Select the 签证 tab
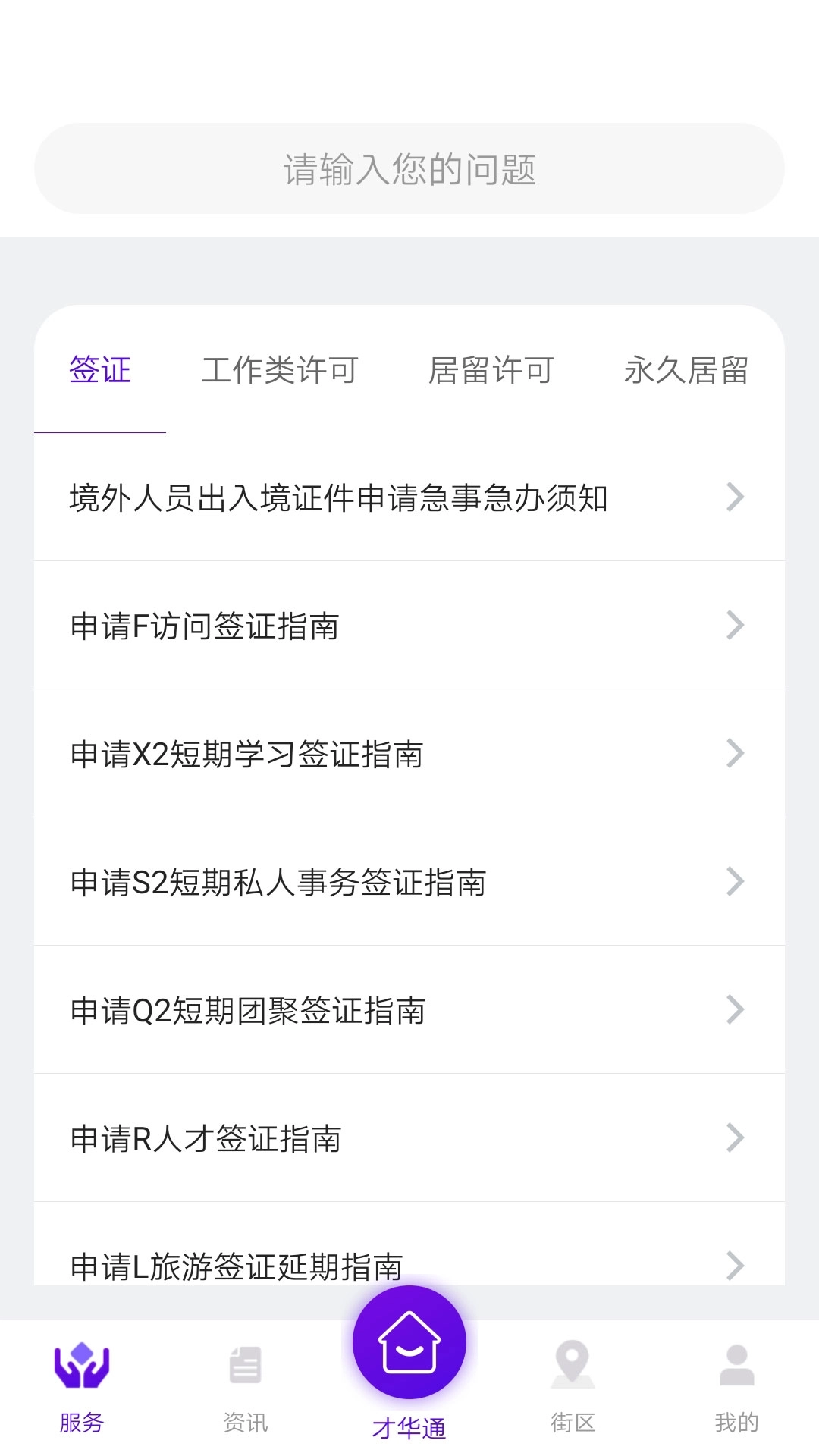This screenshot has width=819, height=1456. 99,371
